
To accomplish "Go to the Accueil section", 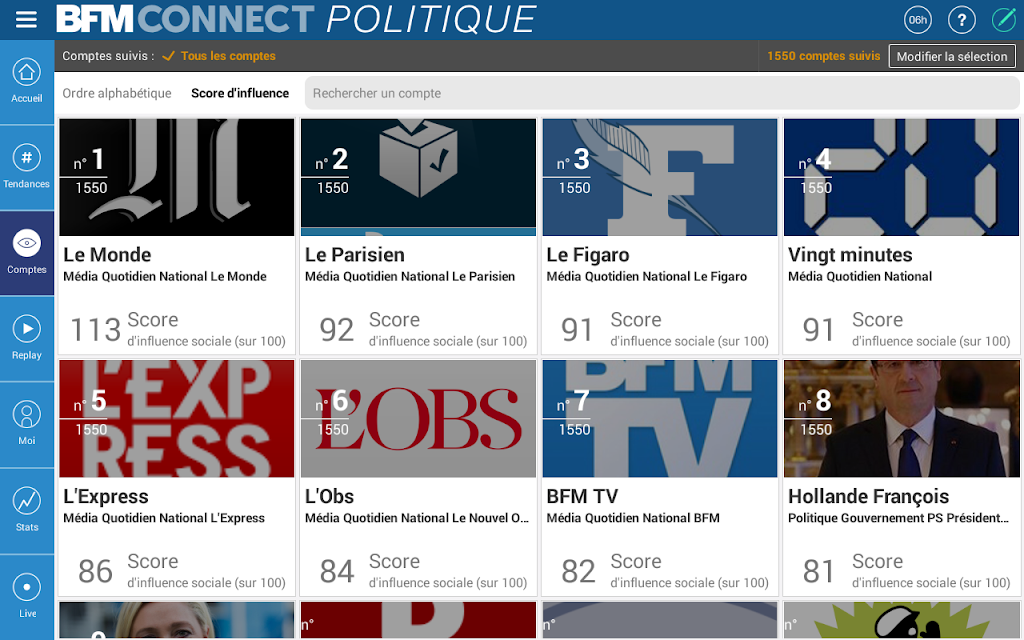I will click(27, 82).
